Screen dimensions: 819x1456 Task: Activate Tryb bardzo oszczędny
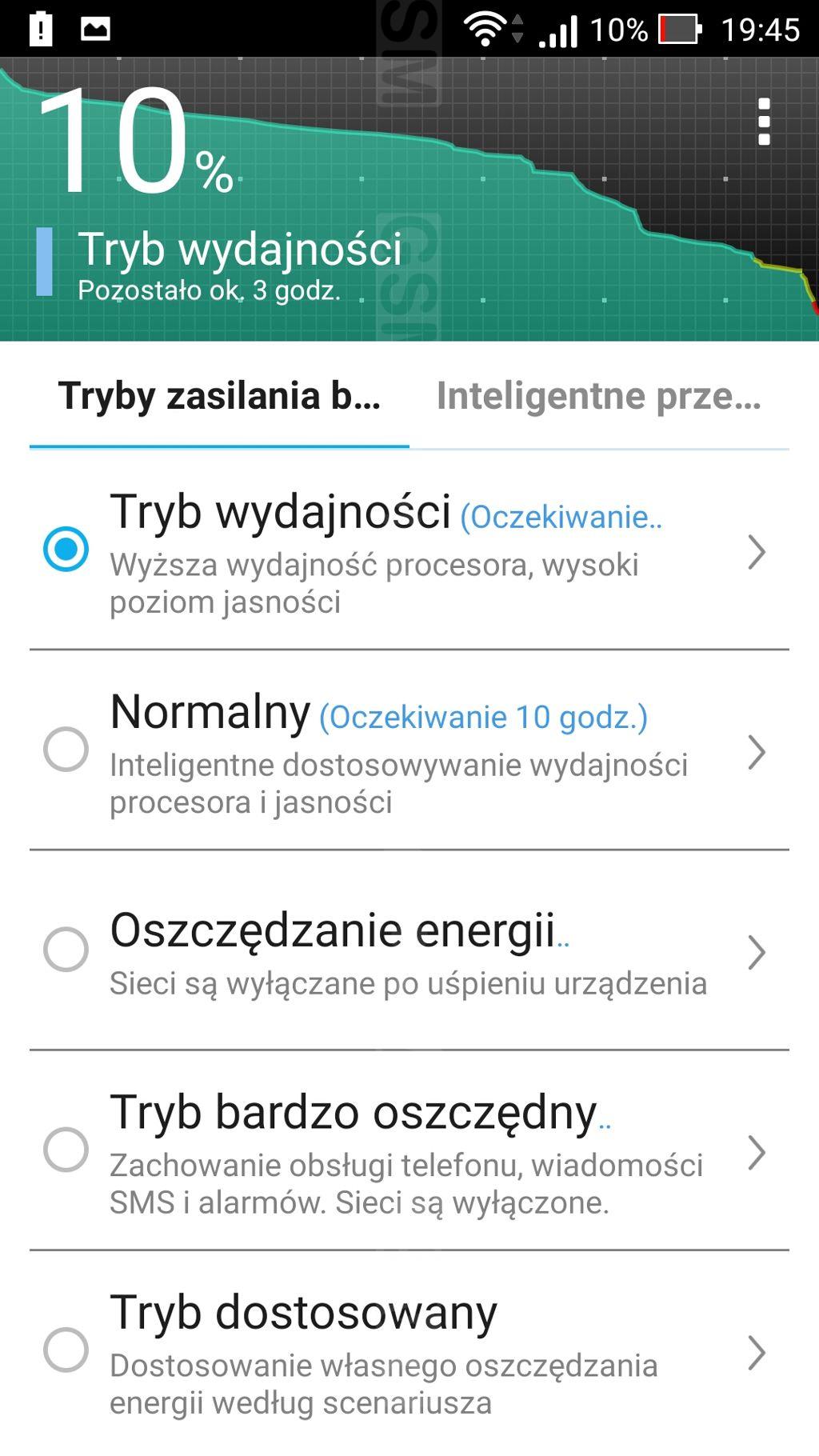click(x=66, y=1150)
